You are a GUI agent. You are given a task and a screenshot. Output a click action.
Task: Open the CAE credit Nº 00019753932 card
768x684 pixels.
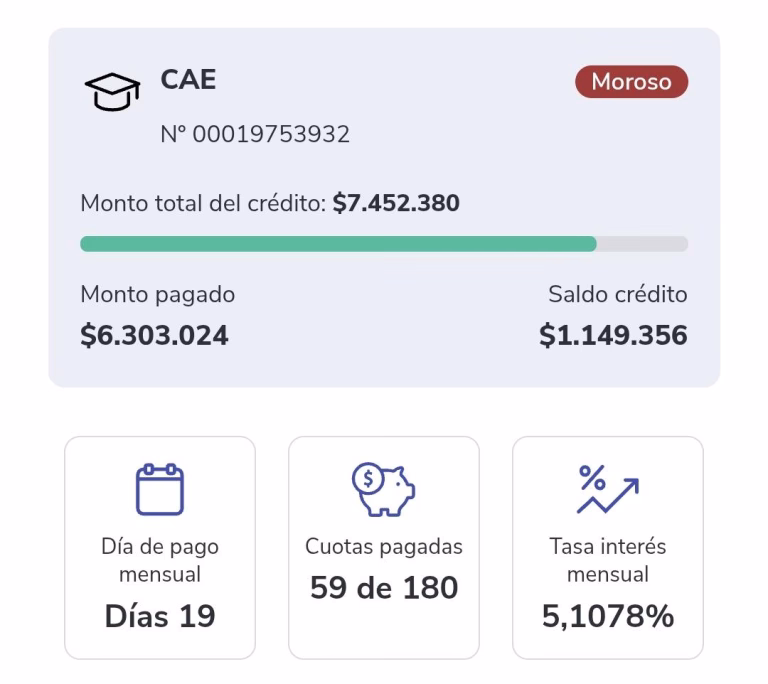[x=384, y=207]
